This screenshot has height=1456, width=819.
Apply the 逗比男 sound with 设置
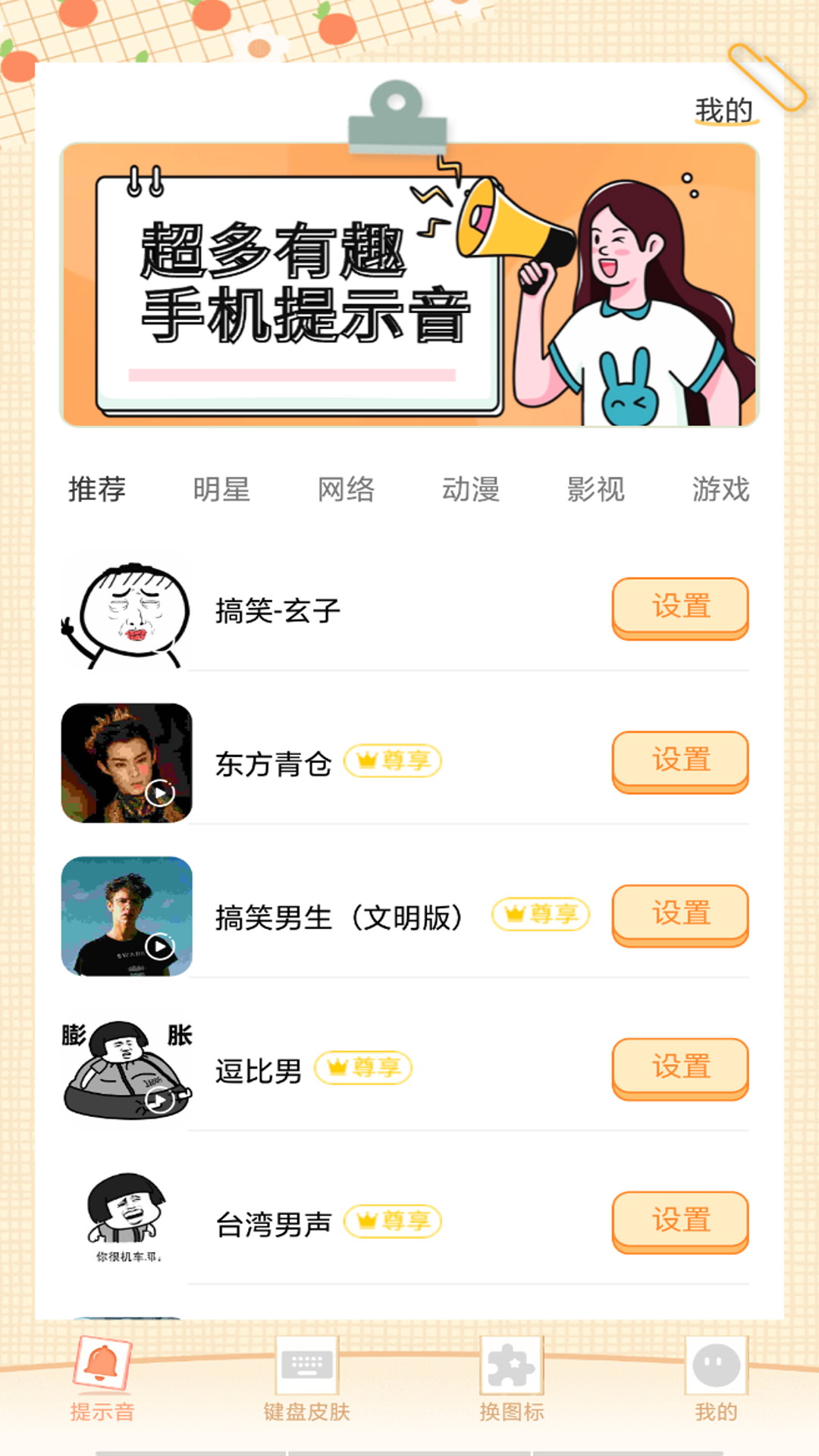point(680,1068)
